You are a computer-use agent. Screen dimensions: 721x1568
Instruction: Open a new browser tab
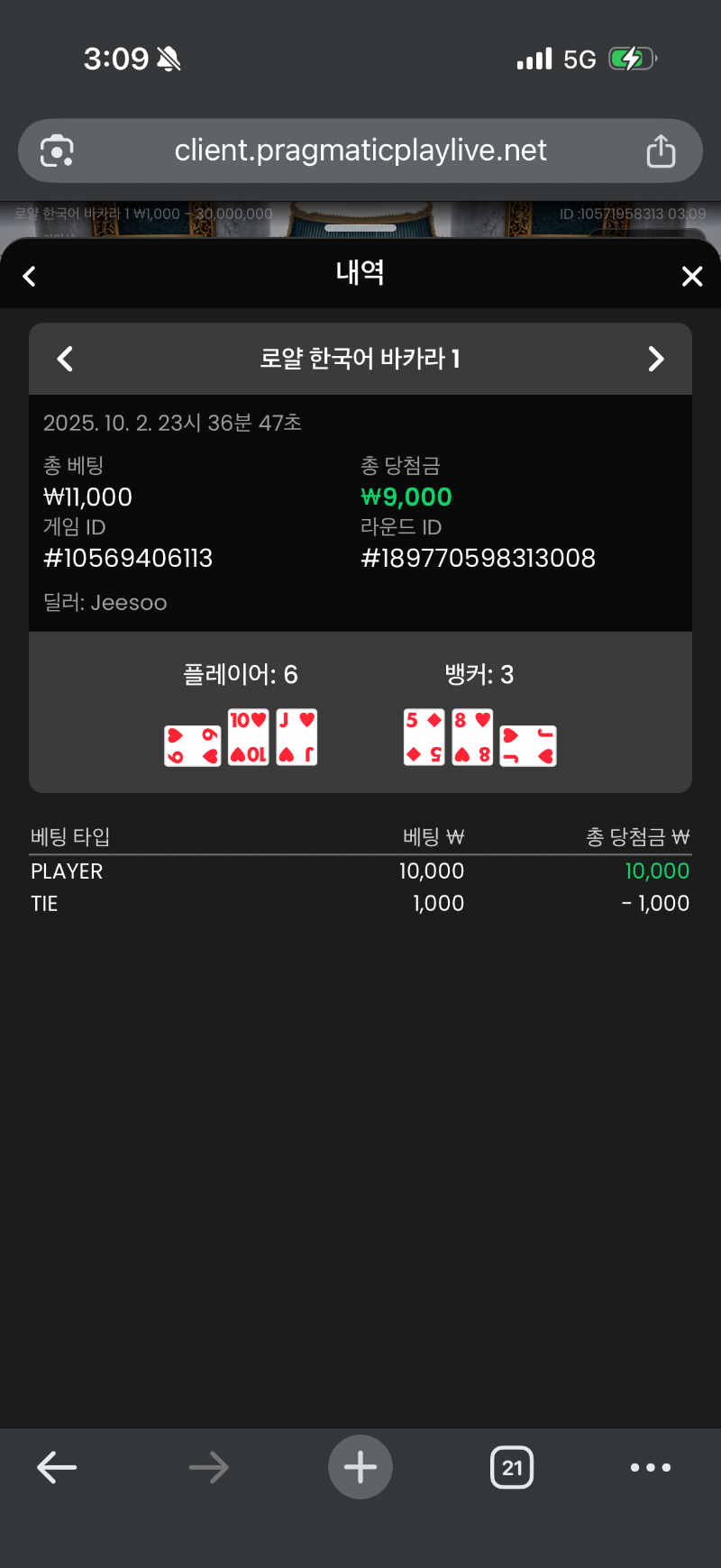(360, 1467)
